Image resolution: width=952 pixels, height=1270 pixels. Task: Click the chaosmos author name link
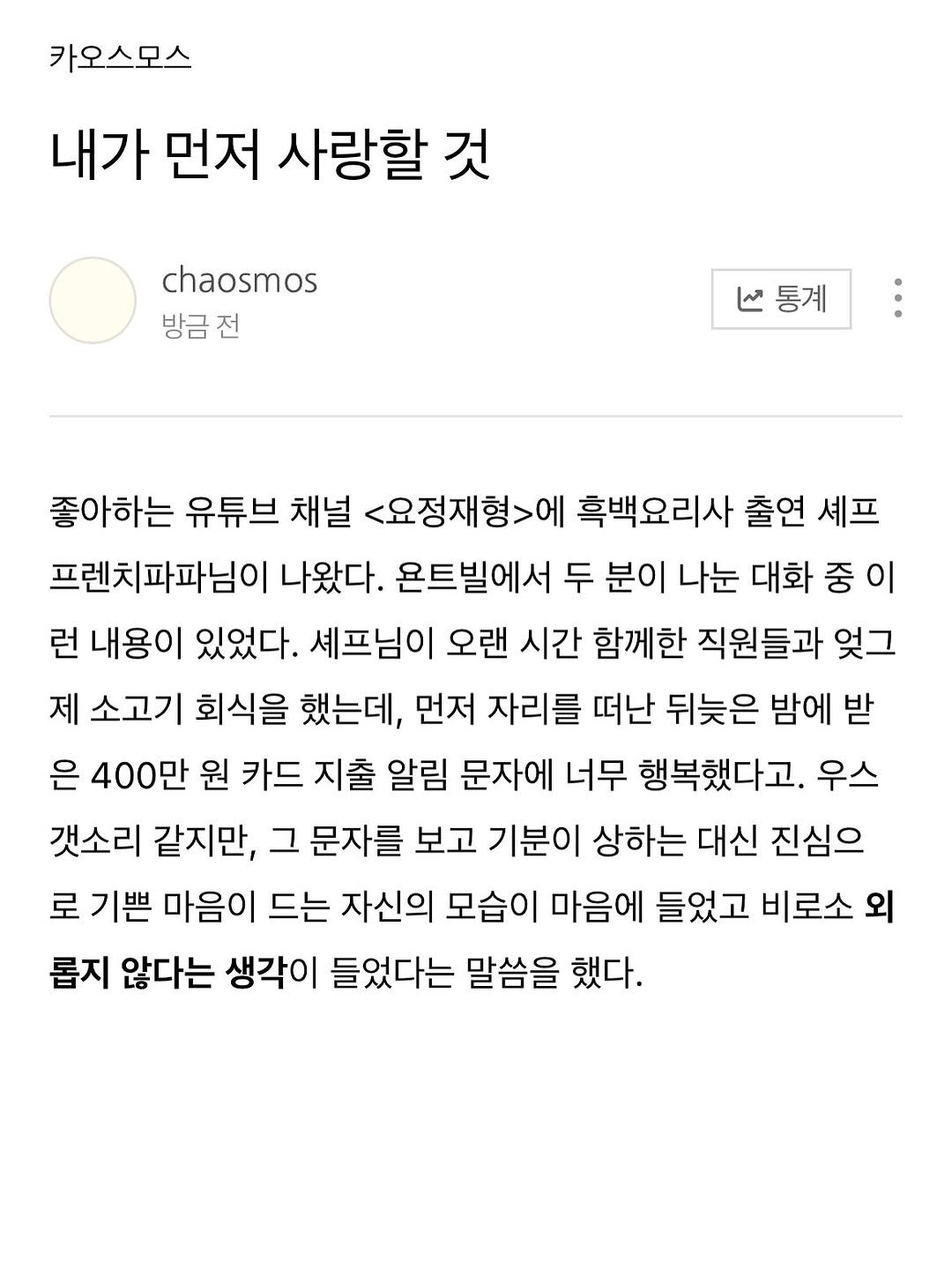[239, 282]
